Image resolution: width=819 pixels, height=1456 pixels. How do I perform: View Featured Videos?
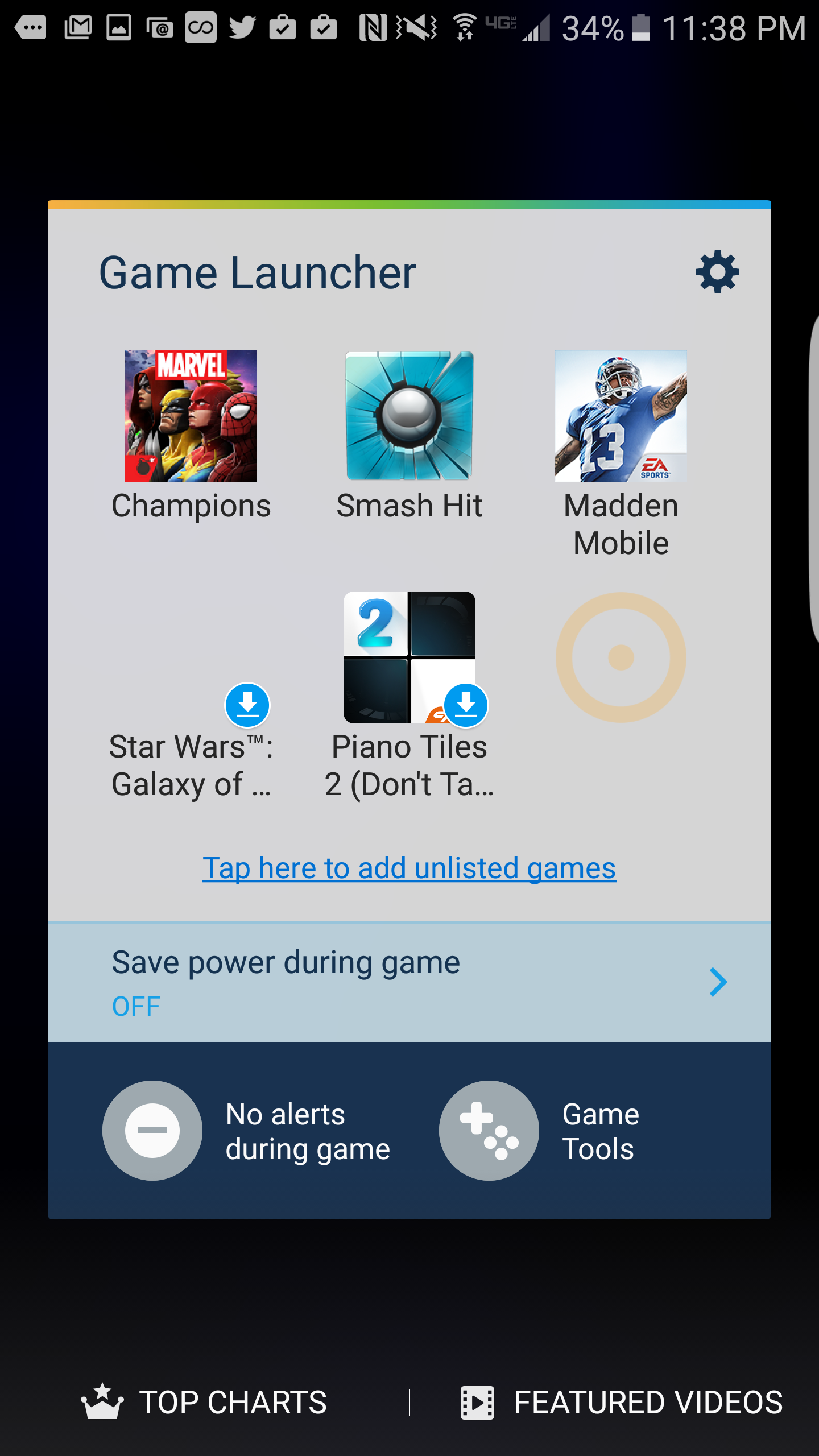[x=621, y=1403]
